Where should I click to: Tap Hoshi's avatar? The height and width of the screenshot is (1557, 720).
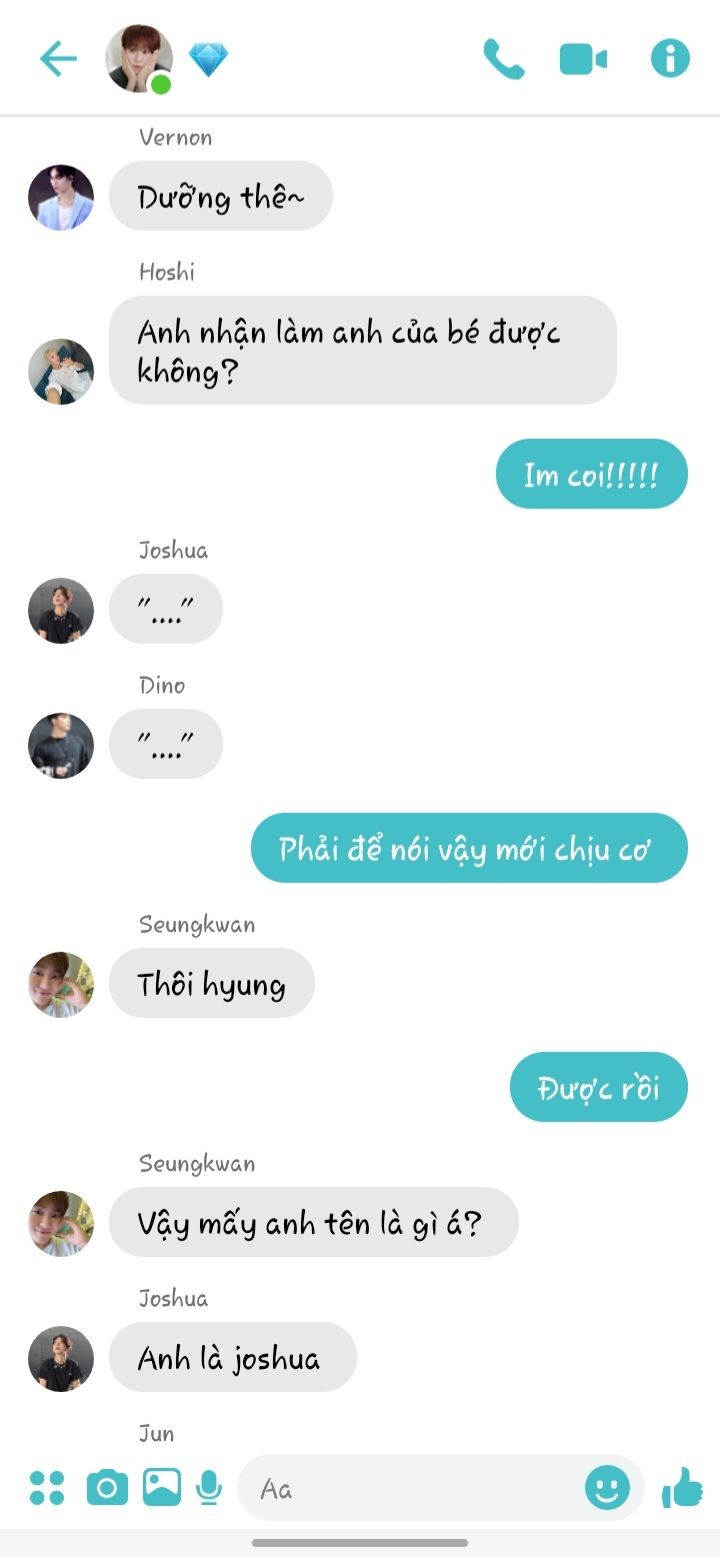tap(61, 371)
